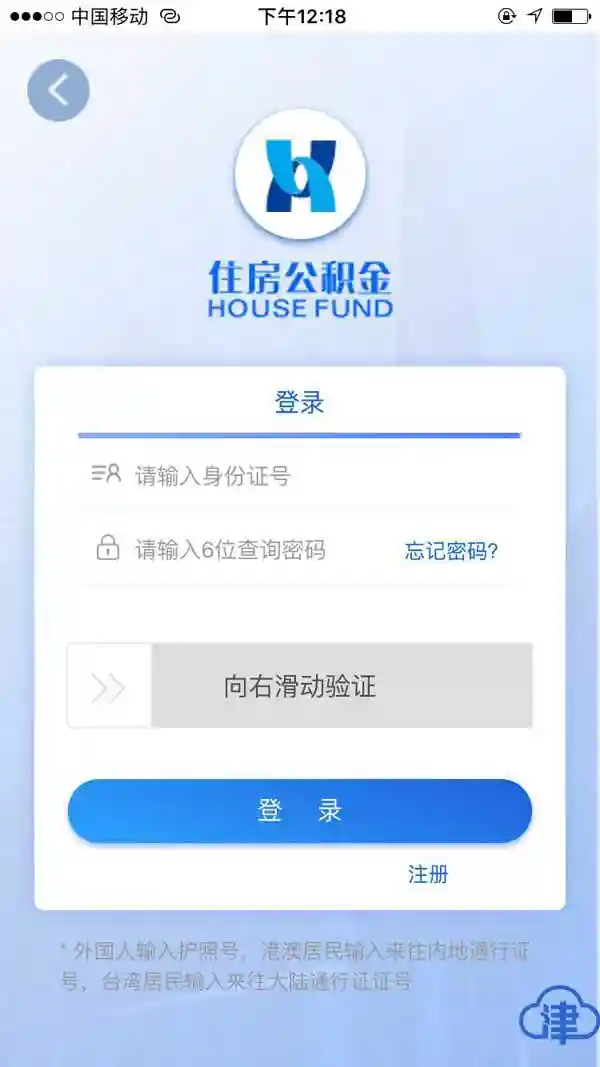Tap the slide verification handle
The image size is (600, 1067).
tap(109, 687)
